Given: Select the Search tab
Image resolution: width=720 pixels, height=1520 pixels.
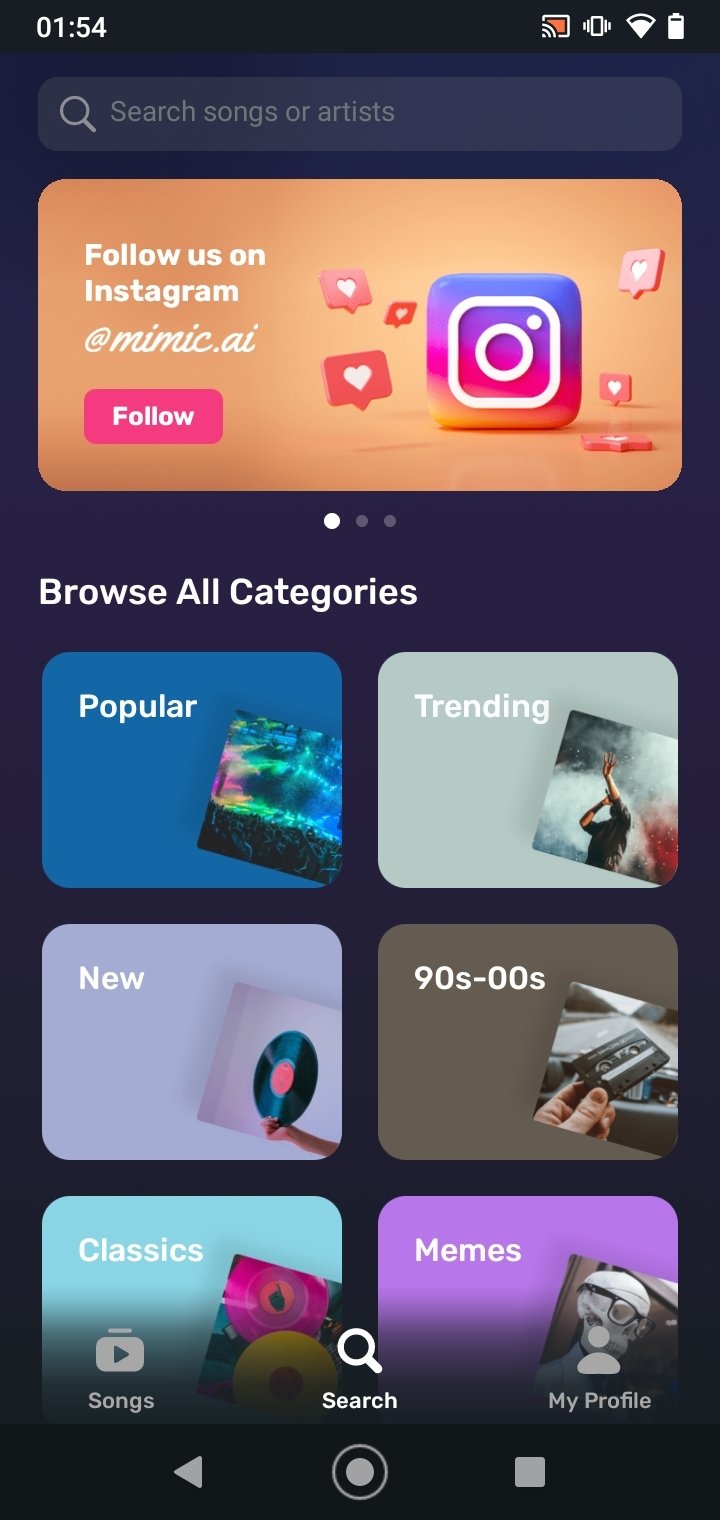Looking at the screenshot, I should [360, 1370].
